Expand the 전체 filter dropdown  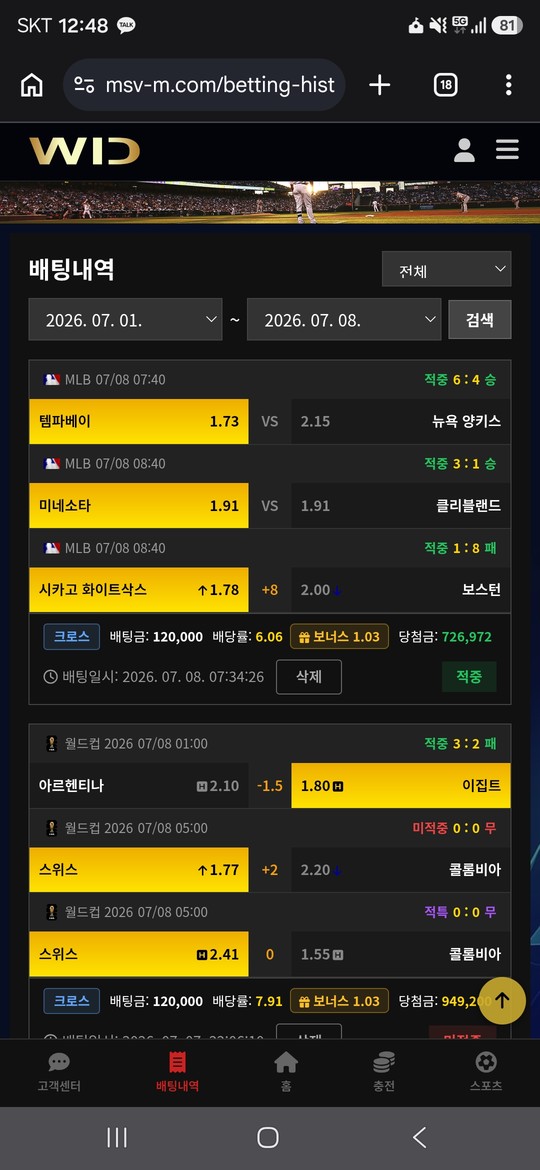coord(446,269)
